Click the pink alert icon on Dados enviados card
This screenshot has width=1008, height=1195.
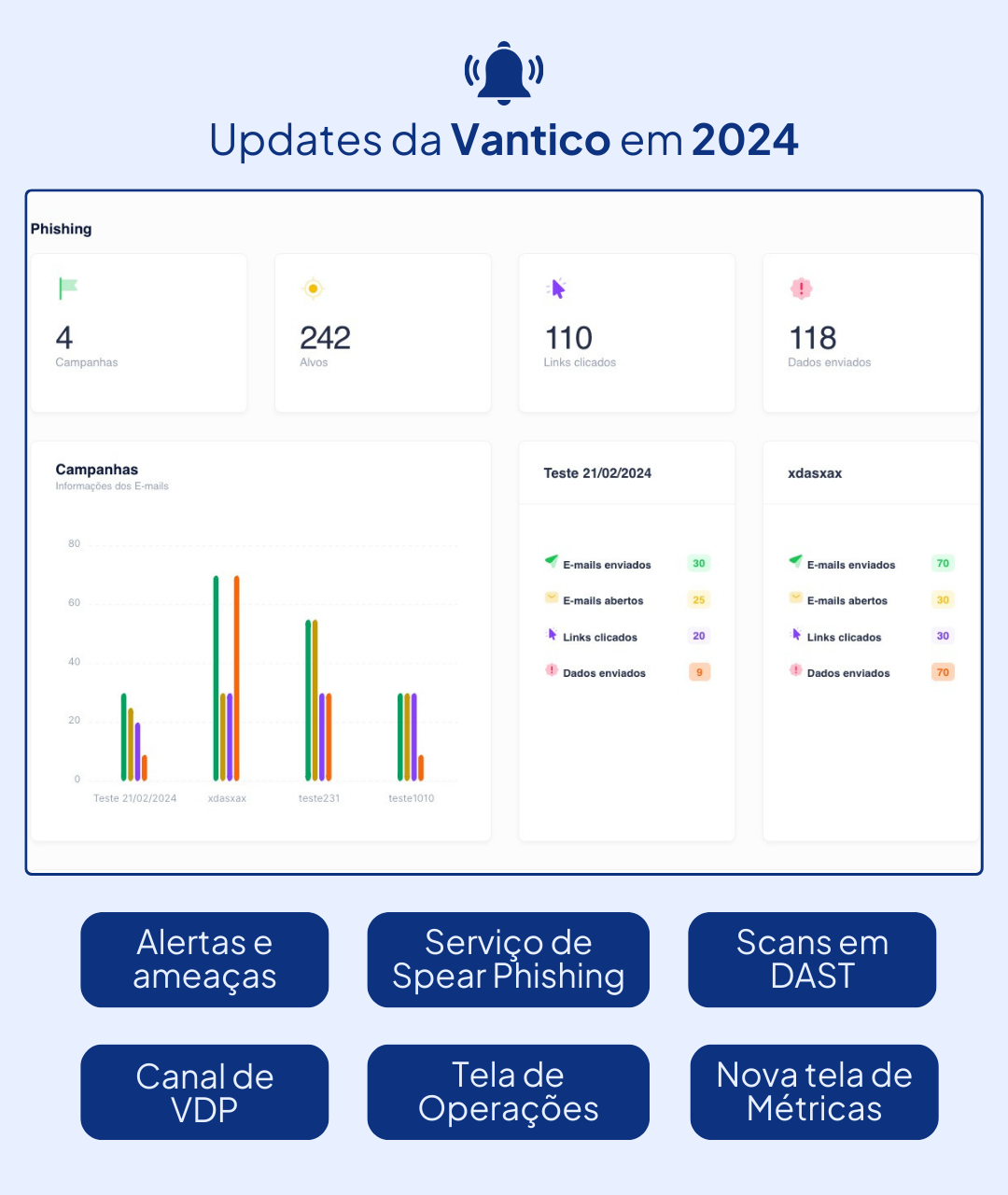(x=800, y=289)
